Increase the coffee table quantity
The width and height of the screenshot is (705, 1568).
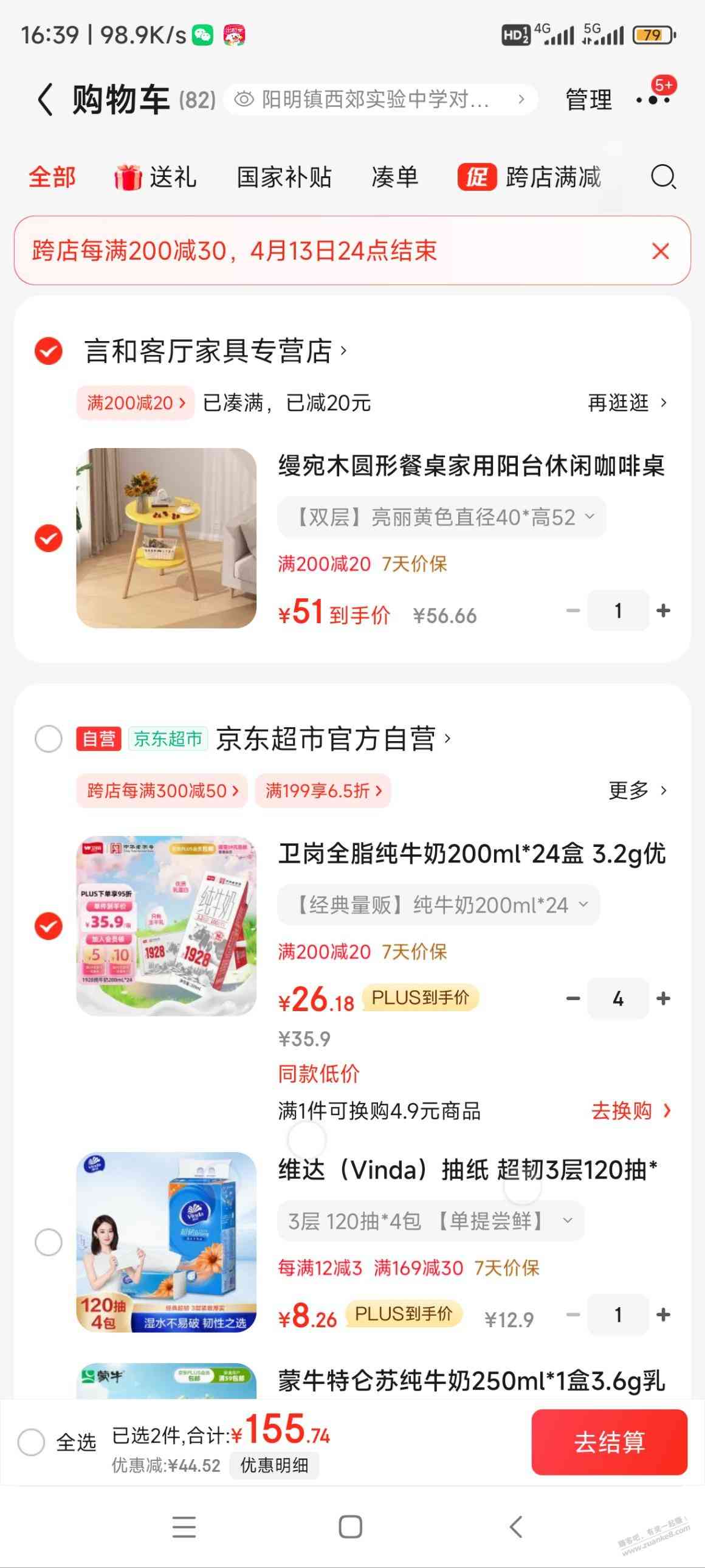[664, 610]
